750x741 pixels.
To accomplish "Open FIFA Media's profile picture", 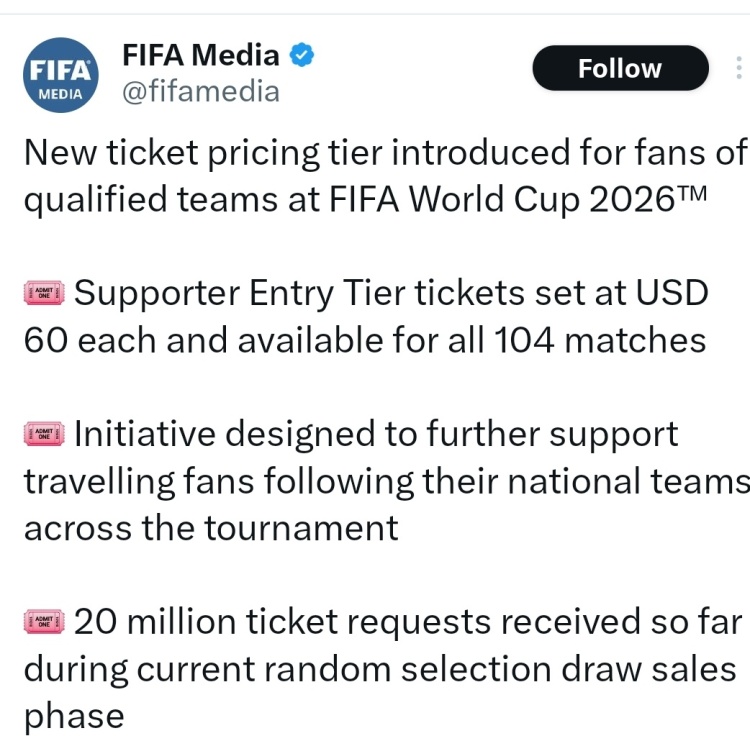I will pyautogui.click(x=62, y=74).
